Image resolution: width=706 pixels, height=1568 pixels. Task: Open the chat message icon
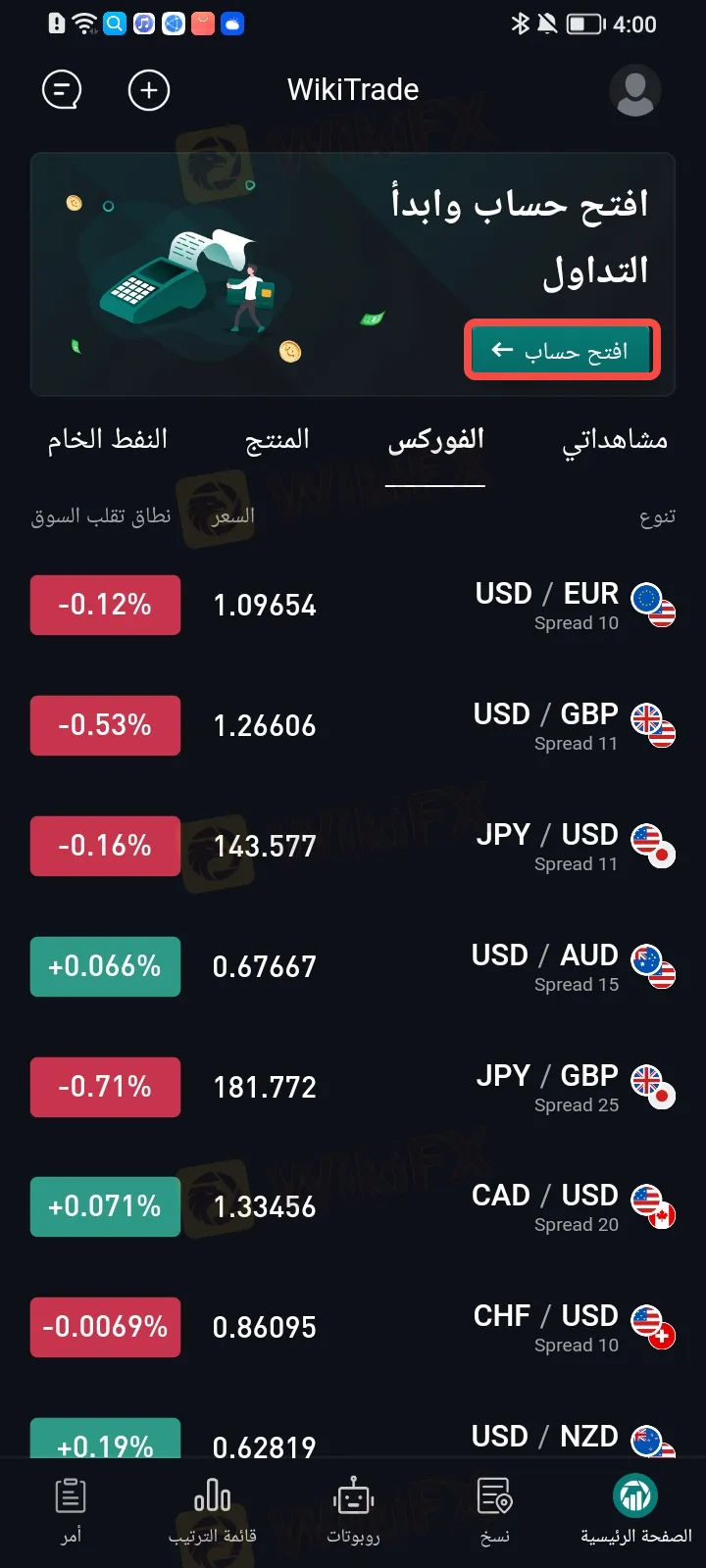[x=62, y=91]
